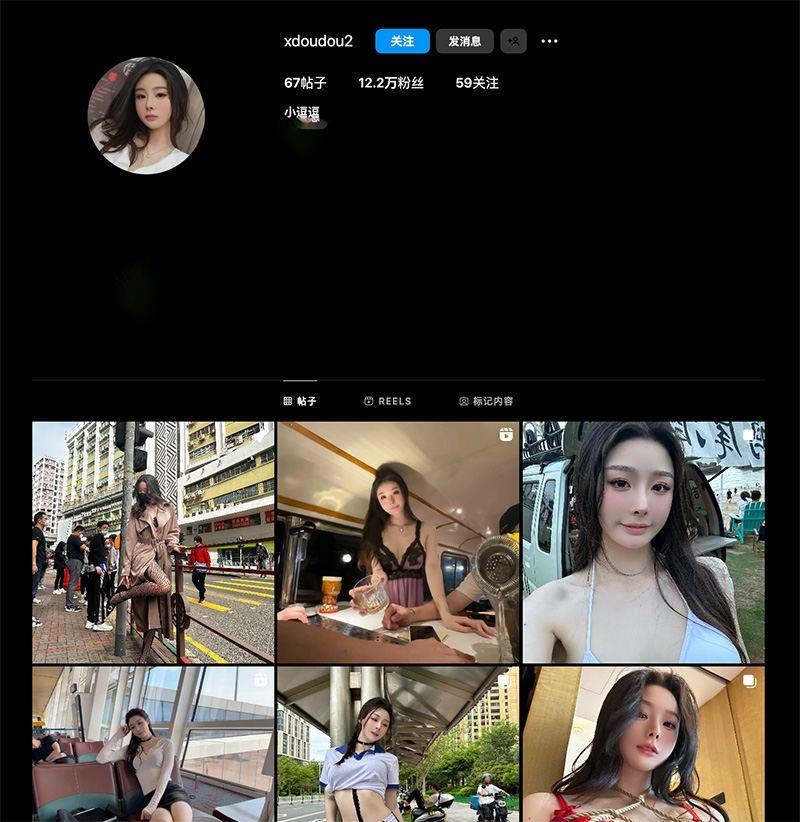Open the selfie post beside the van
The height and width of the screenshot is (822, 800).
click(x=643, y=542)
